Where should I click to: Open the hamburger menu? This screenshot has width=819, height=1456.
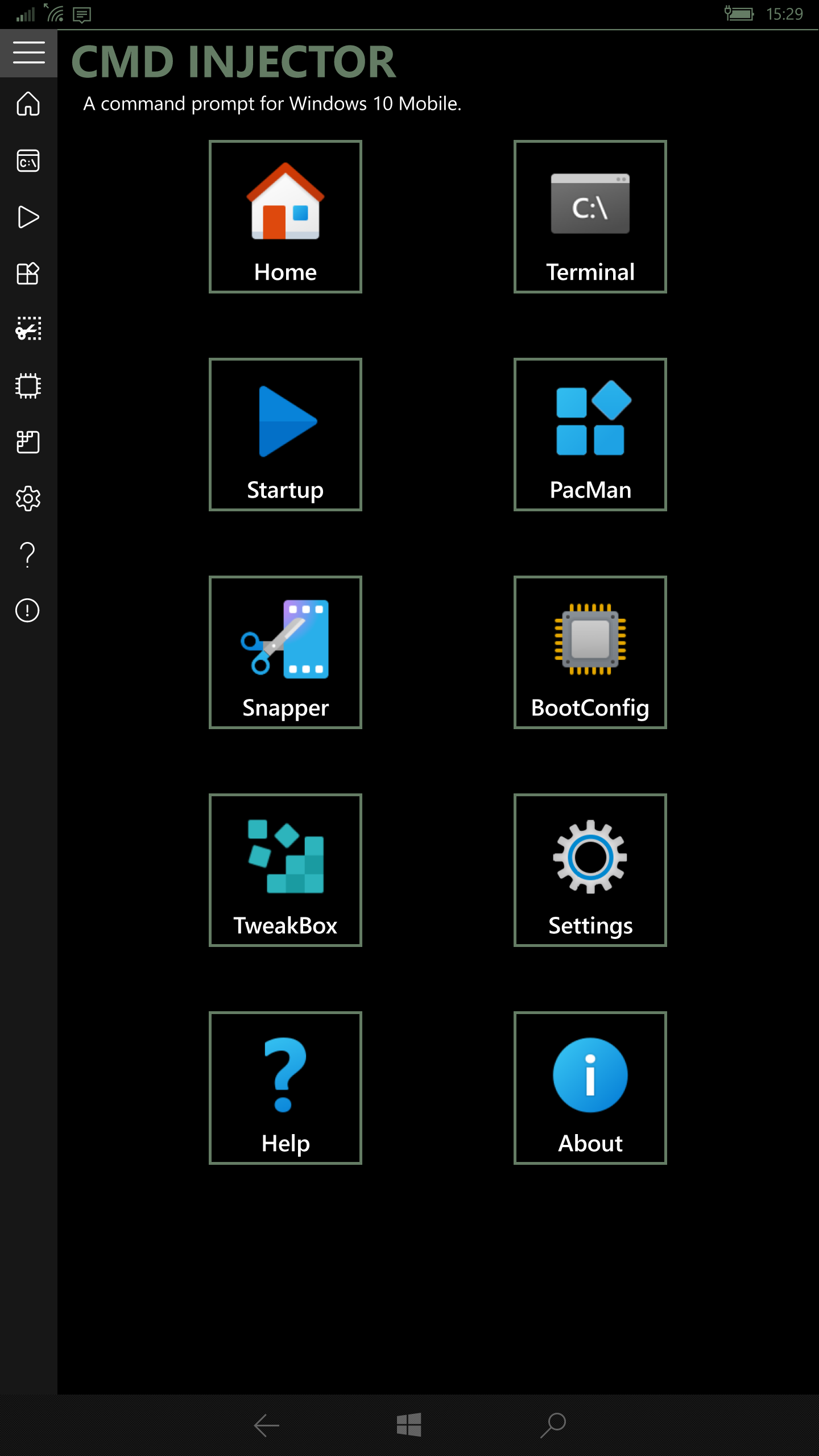click(28, 53)
